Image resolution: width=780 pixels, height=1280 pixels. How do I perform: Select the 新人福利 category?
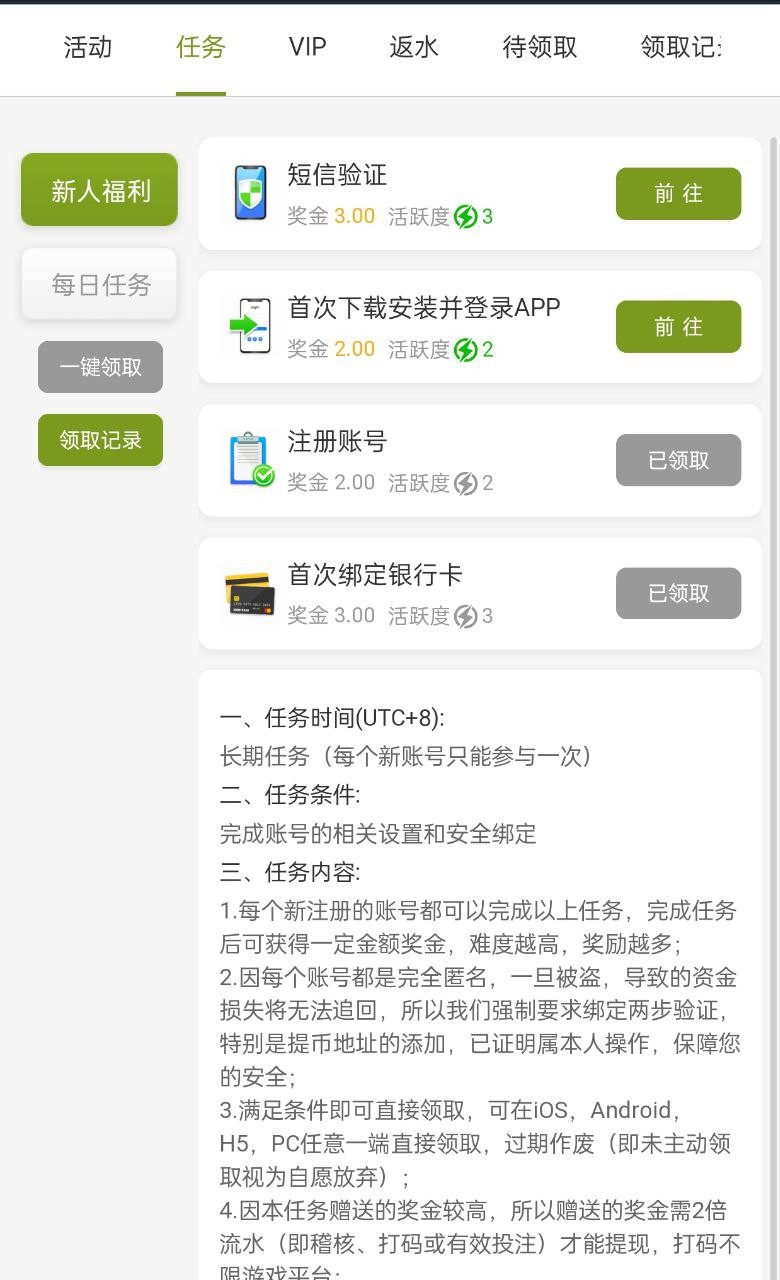[x=100, y=190]
